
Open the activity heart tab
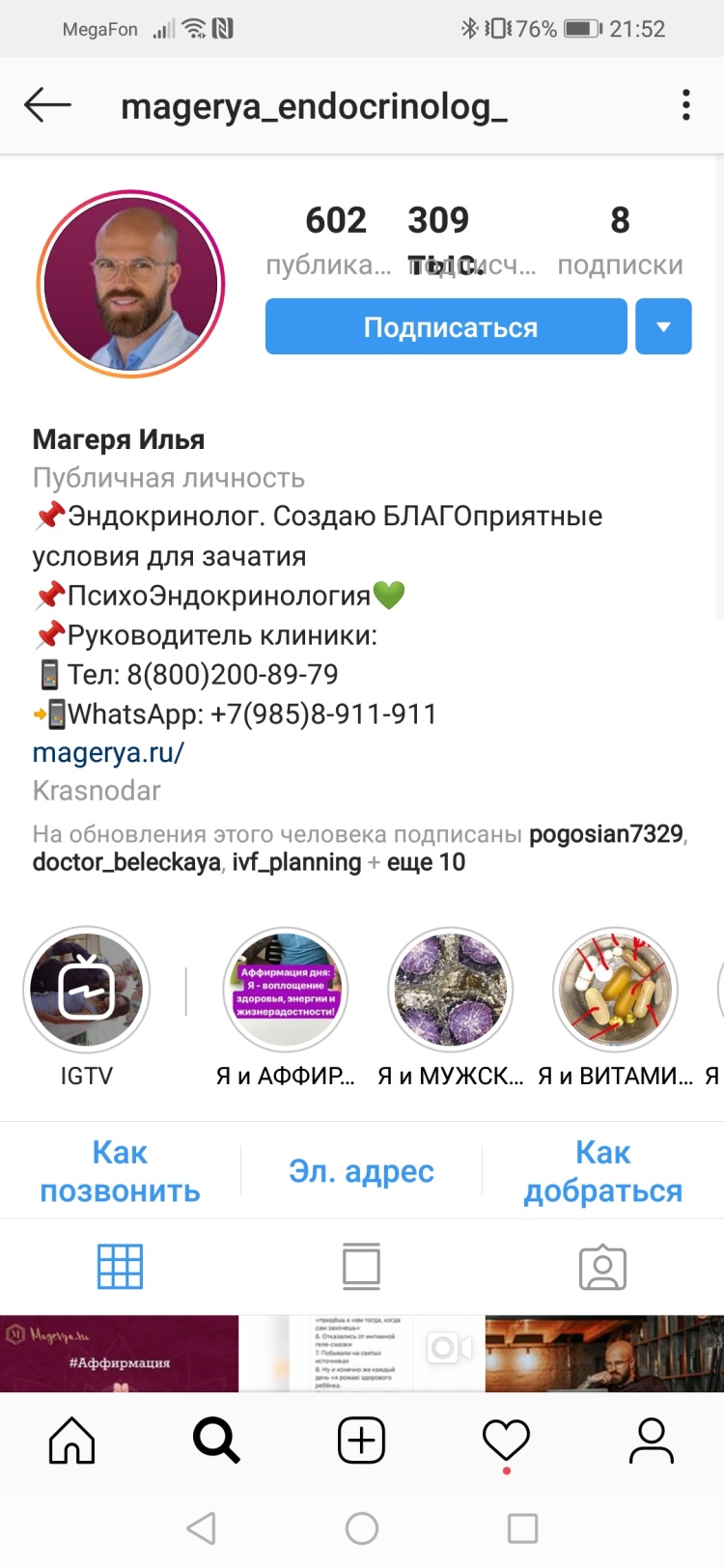506,1442
